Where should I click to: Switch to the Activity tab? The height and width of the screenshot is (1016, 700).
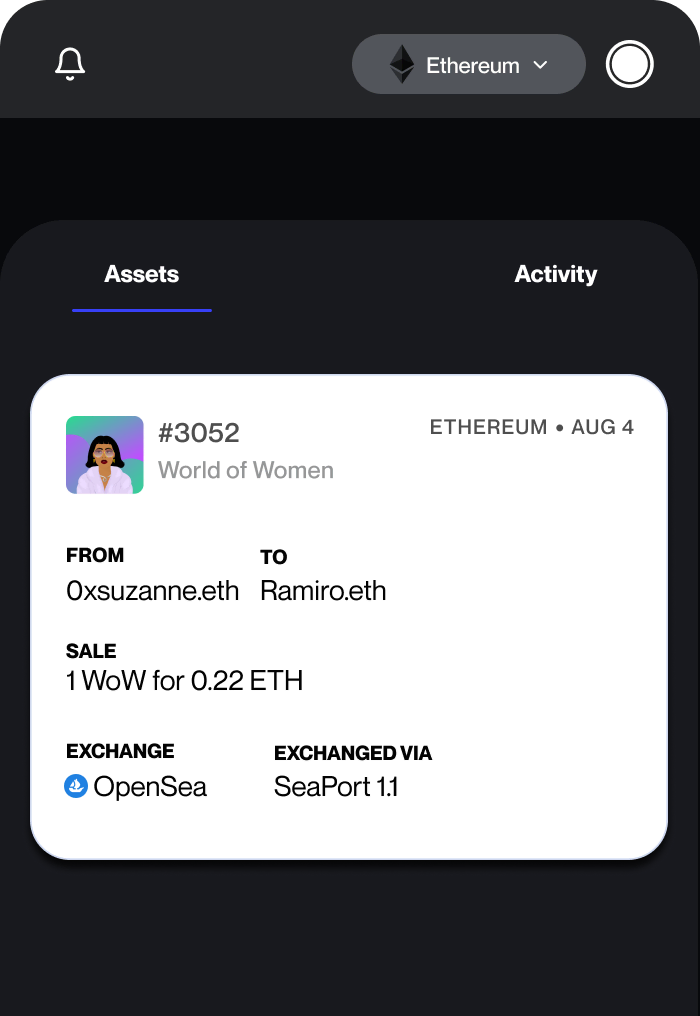click(x=555, y=275)
